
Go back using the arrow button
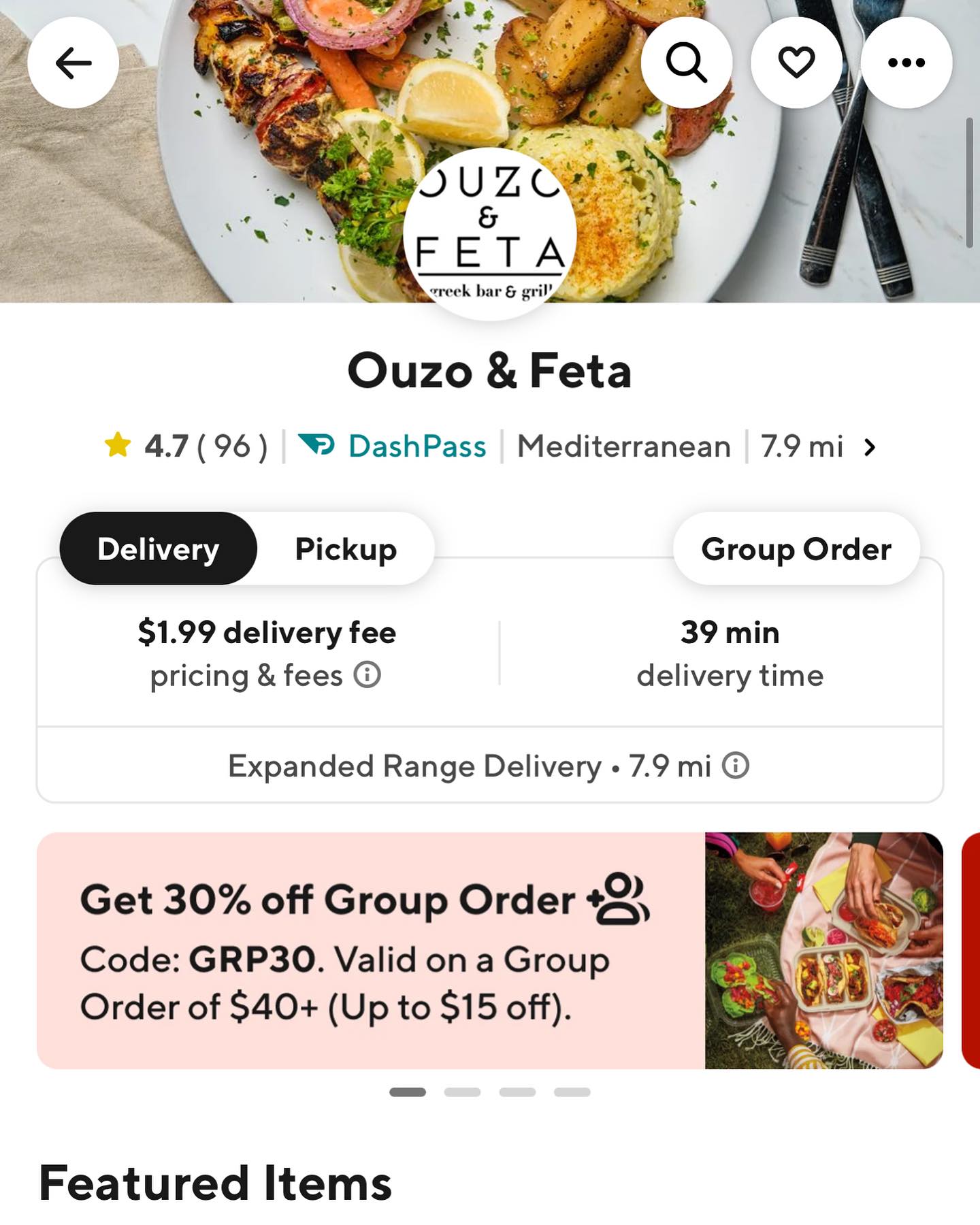(x=73, y=63)
